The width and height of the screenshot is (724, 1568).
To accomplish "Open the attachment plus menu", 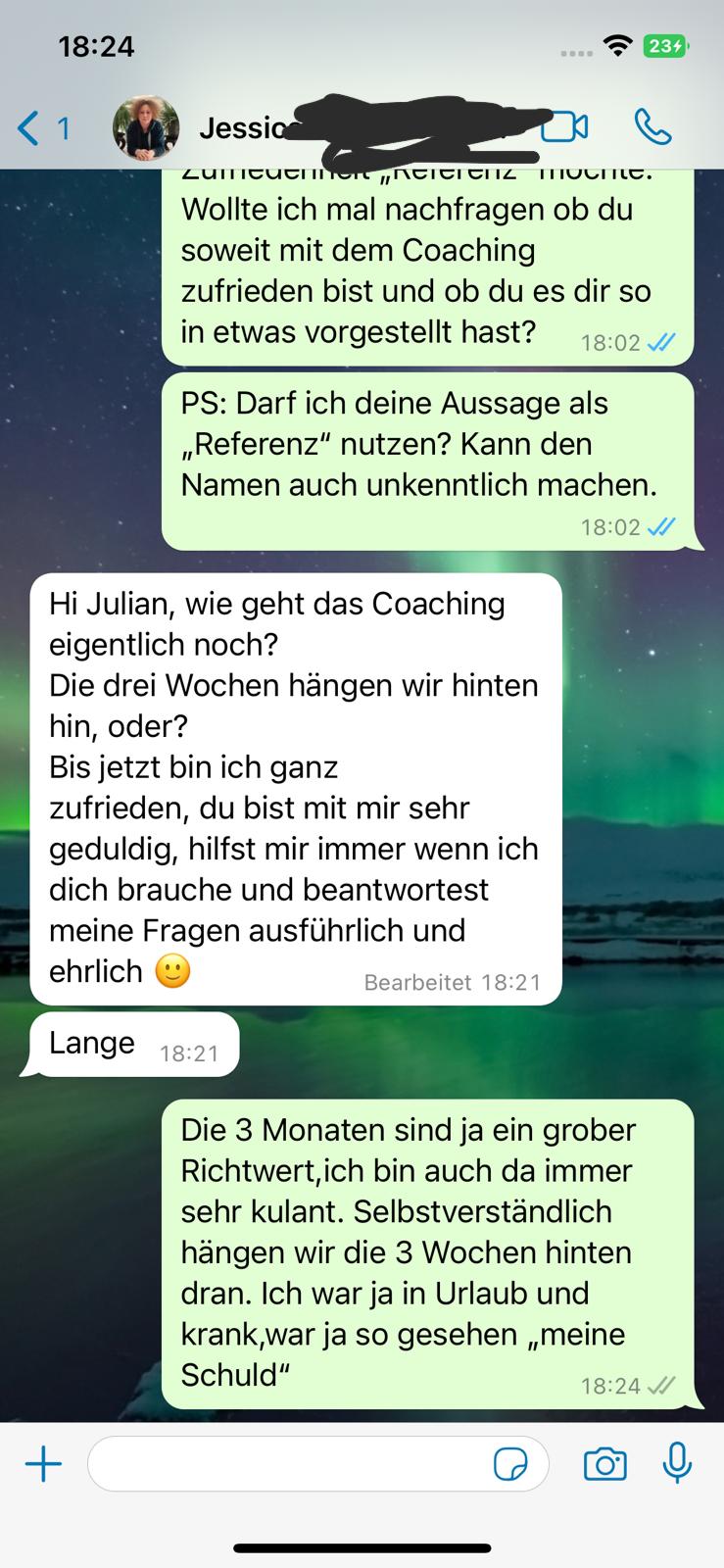I will (x=43, y=1465).
